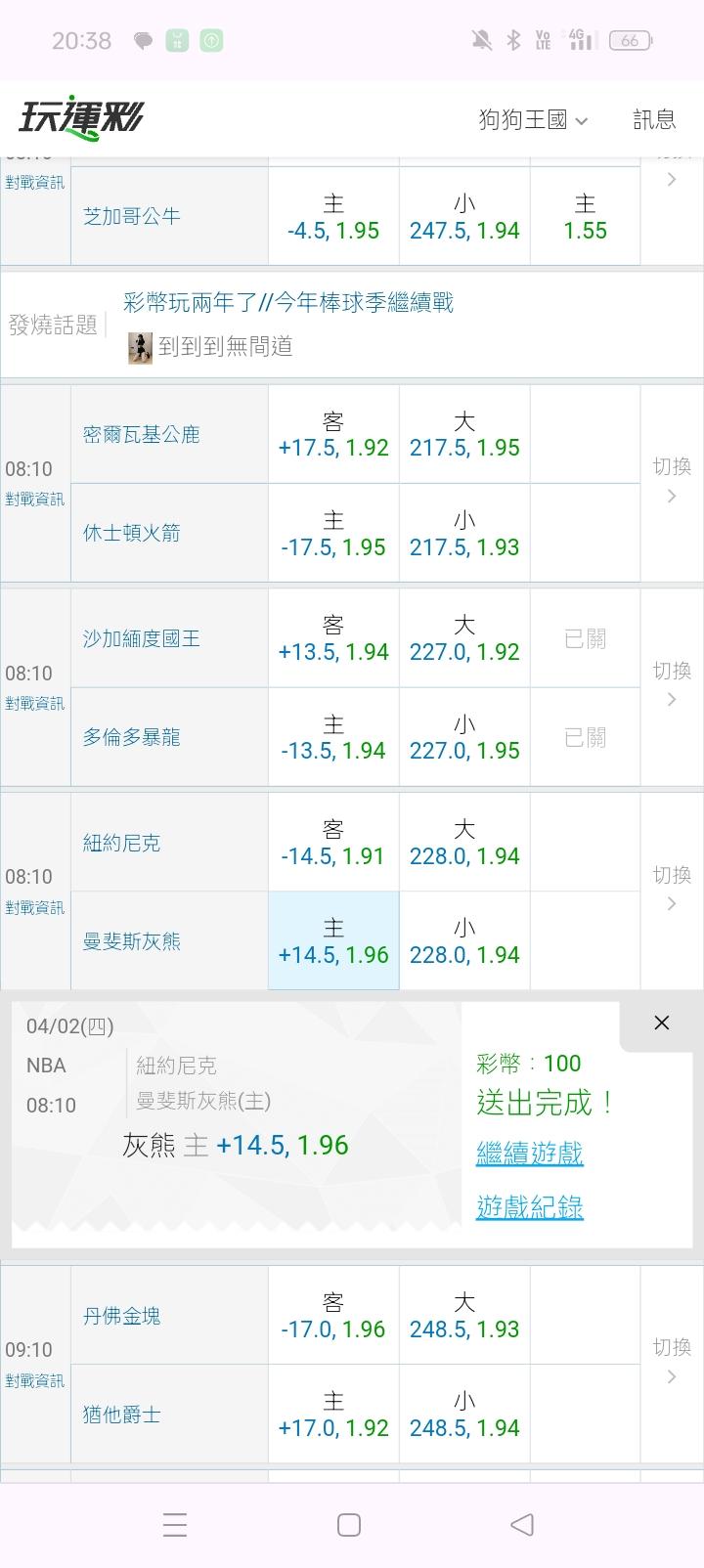Open the 狗狗王國 dropdown menu
Screen dimensions: 704x1568
(x=533, y=119)
